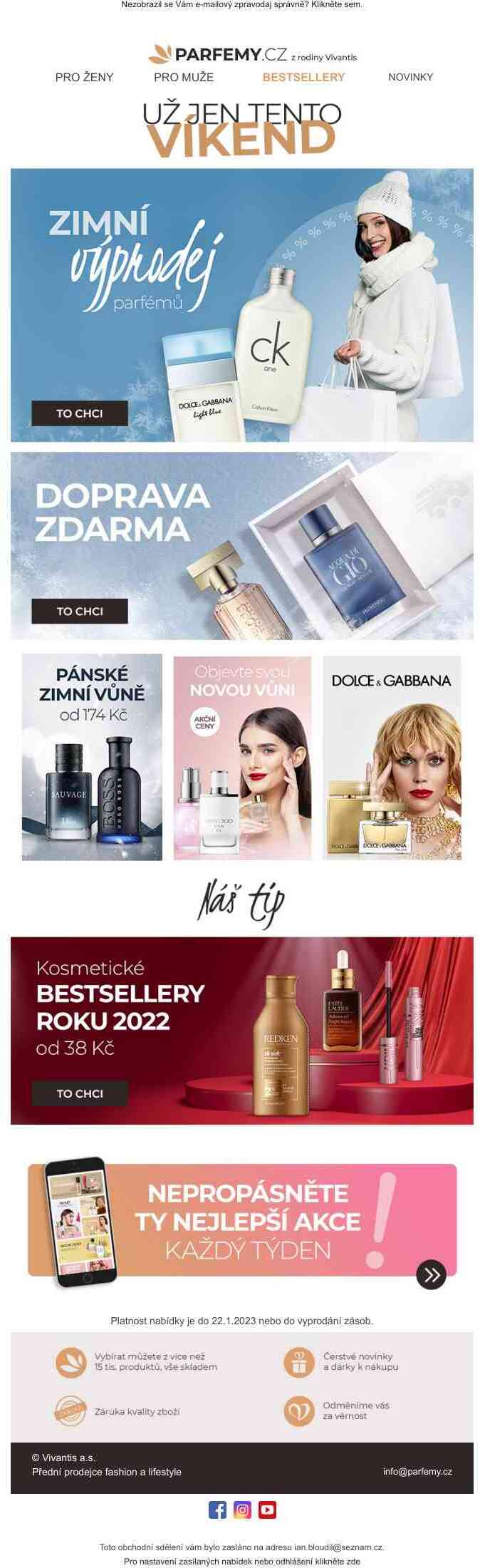480x1568 pixels.
Task: Open the YouTube channel
Action: [267, 1510]
